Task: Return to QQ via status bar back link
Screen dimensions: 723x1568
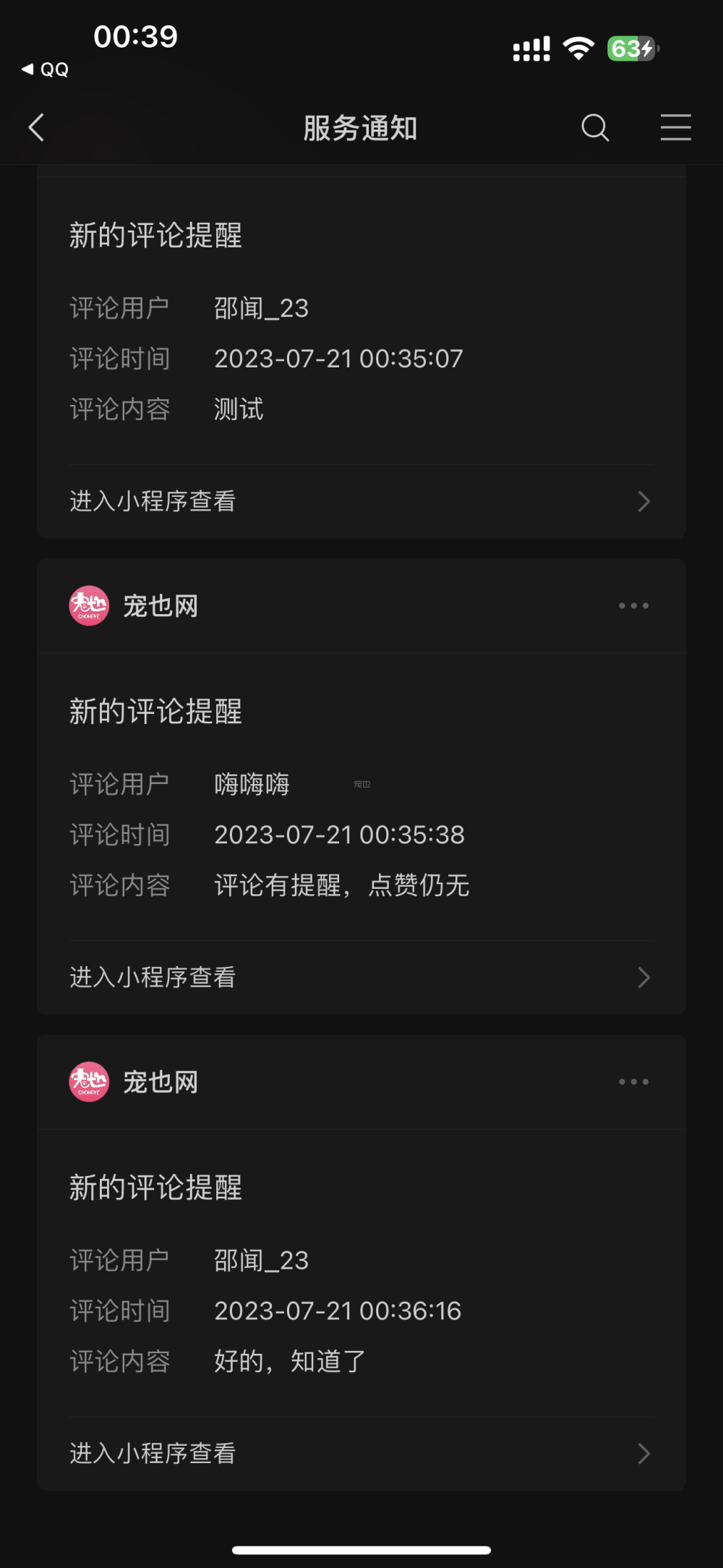Action: point(46,69)
